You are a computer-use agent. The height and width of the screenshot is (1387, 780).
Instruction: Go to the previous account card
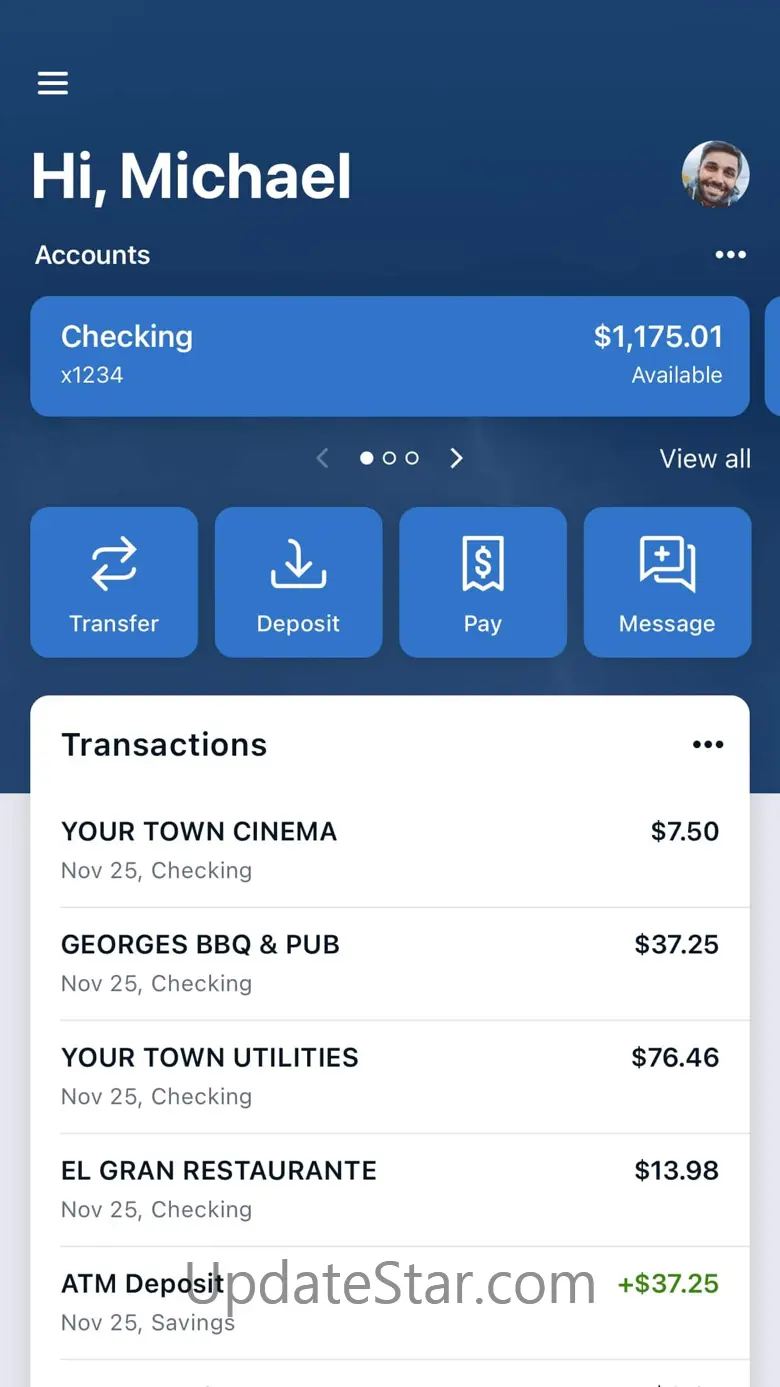(322, 458)
